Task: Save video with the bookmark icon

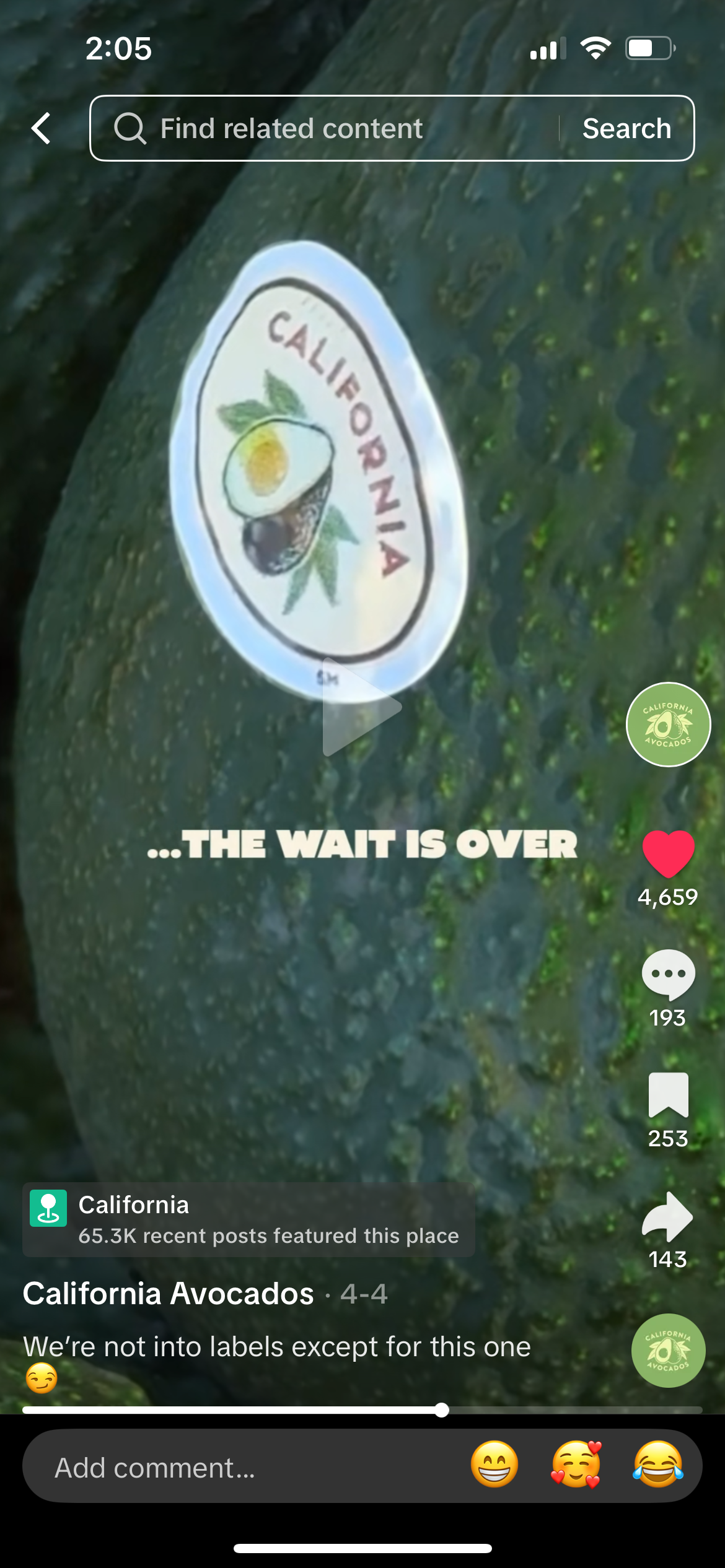Action: coord(668,1095)
